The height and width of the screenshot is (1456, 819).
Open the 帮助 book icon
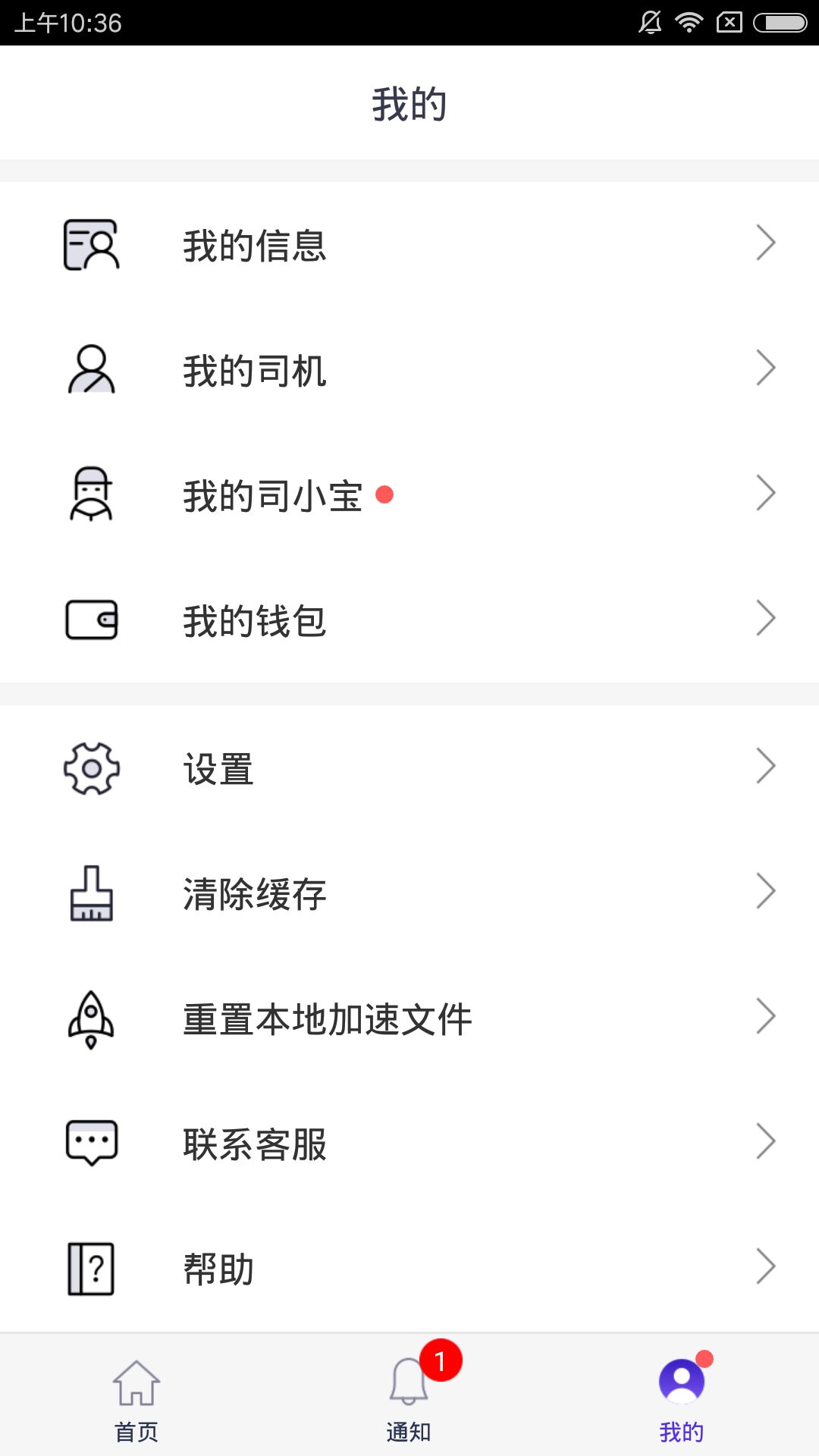[x=91, y=1266]
